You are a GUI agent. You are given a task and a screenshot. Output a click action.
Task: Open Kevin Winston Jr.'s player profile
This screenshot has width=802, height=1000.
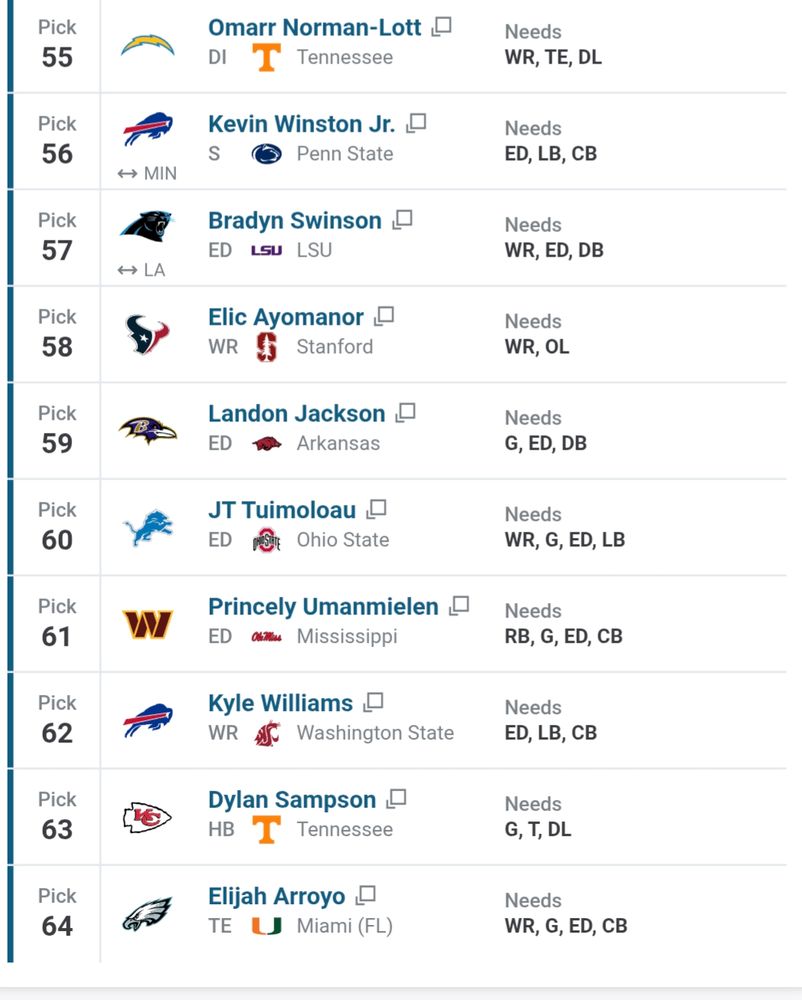[x=302, y=124]
